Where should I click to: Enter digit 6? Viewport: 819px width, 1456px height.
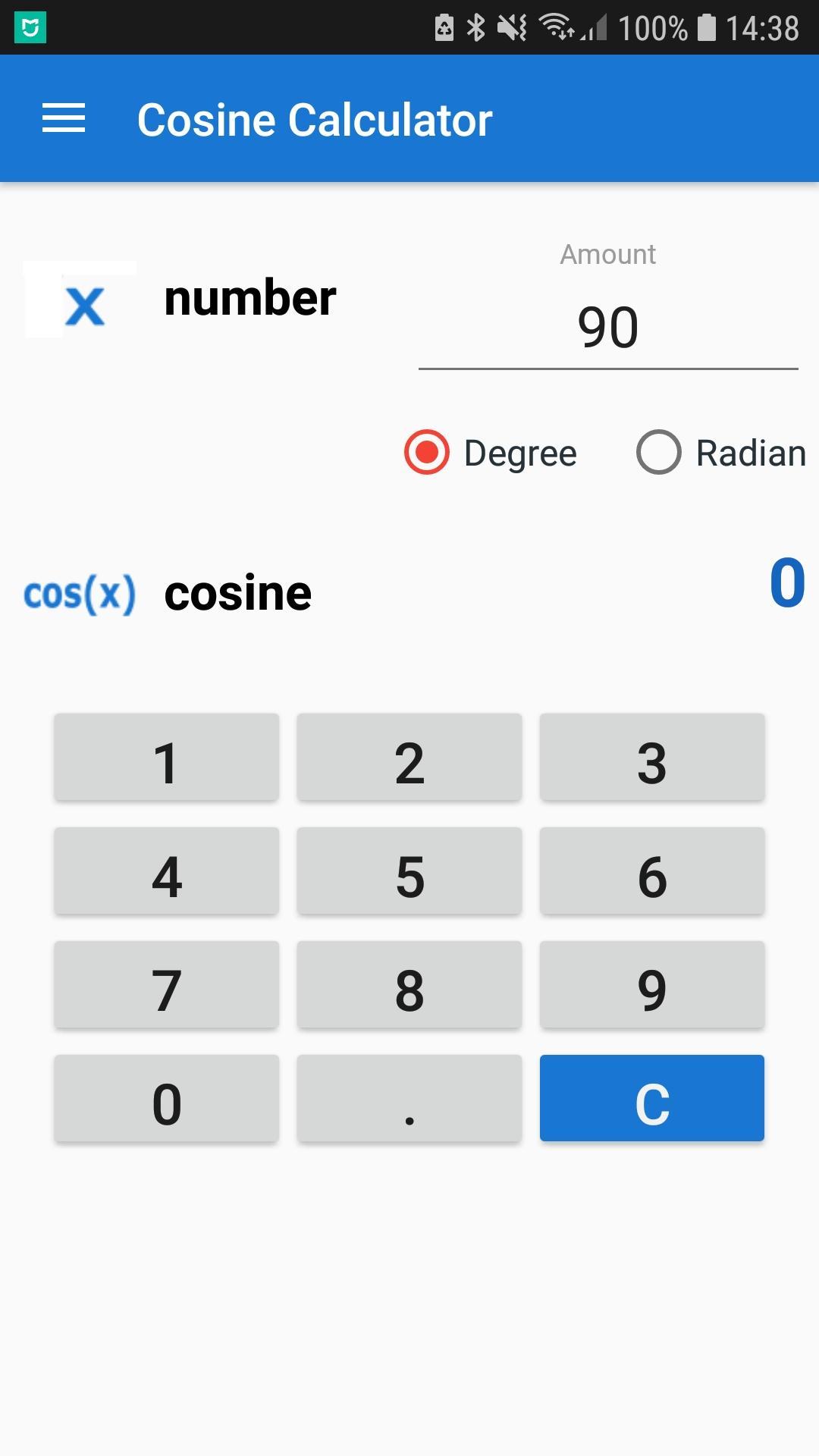651,871
